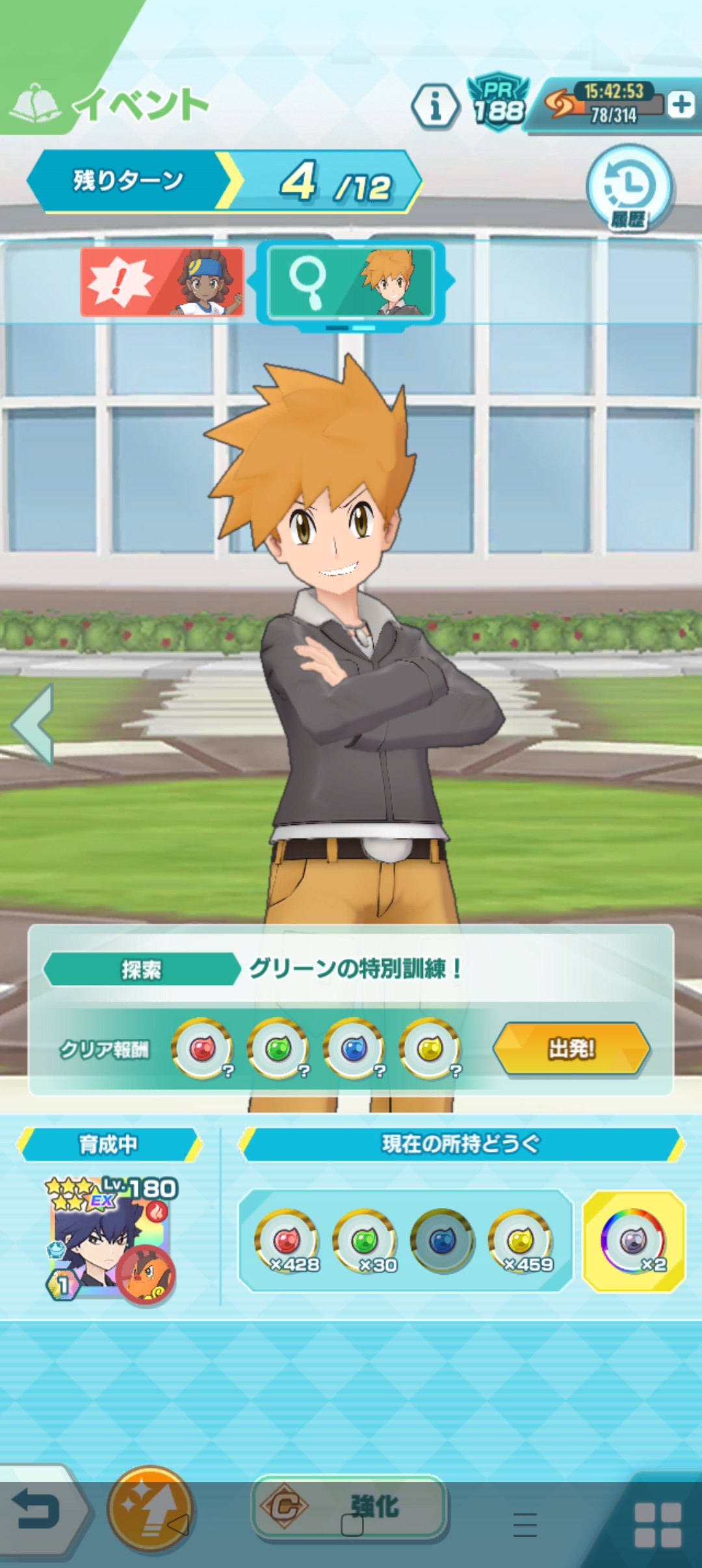Viewport: 702px width, 1568px height.
Task: Open the 強化 enhancement button
Action: (349, 1506)
